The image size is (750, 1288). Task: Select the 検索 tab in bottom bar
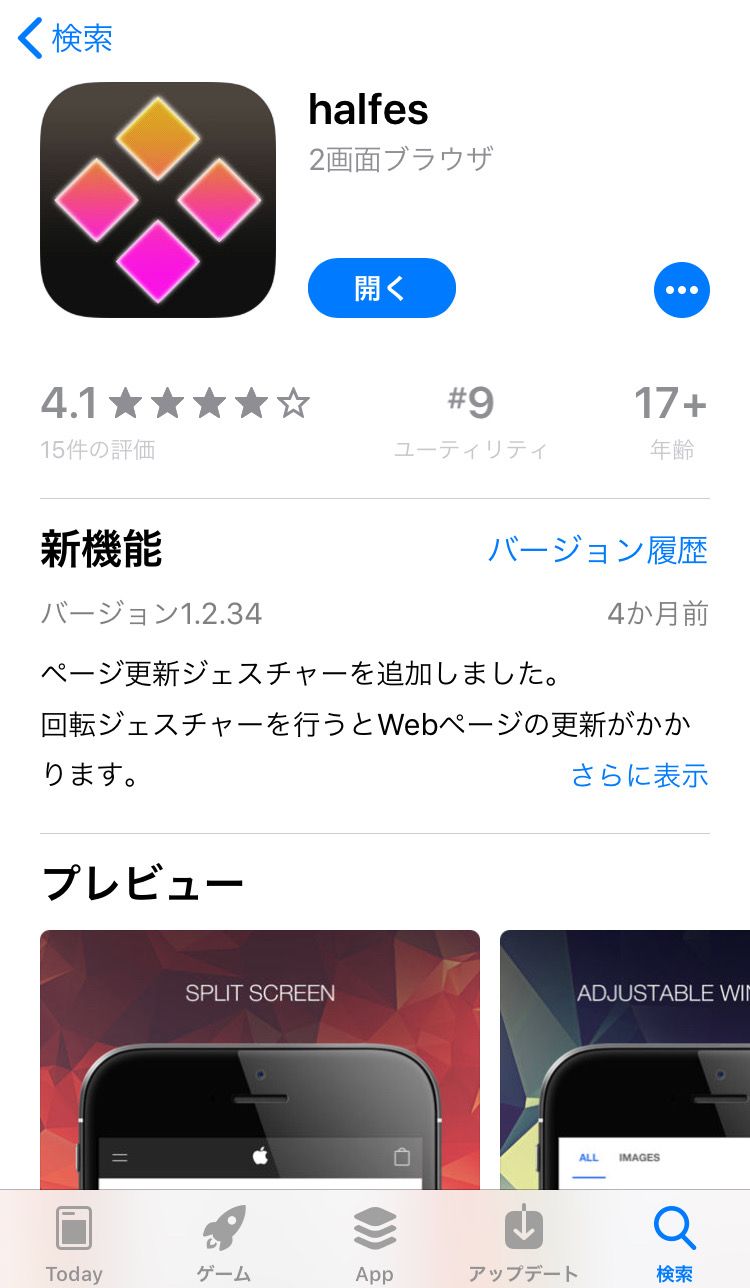point(674,1243)
